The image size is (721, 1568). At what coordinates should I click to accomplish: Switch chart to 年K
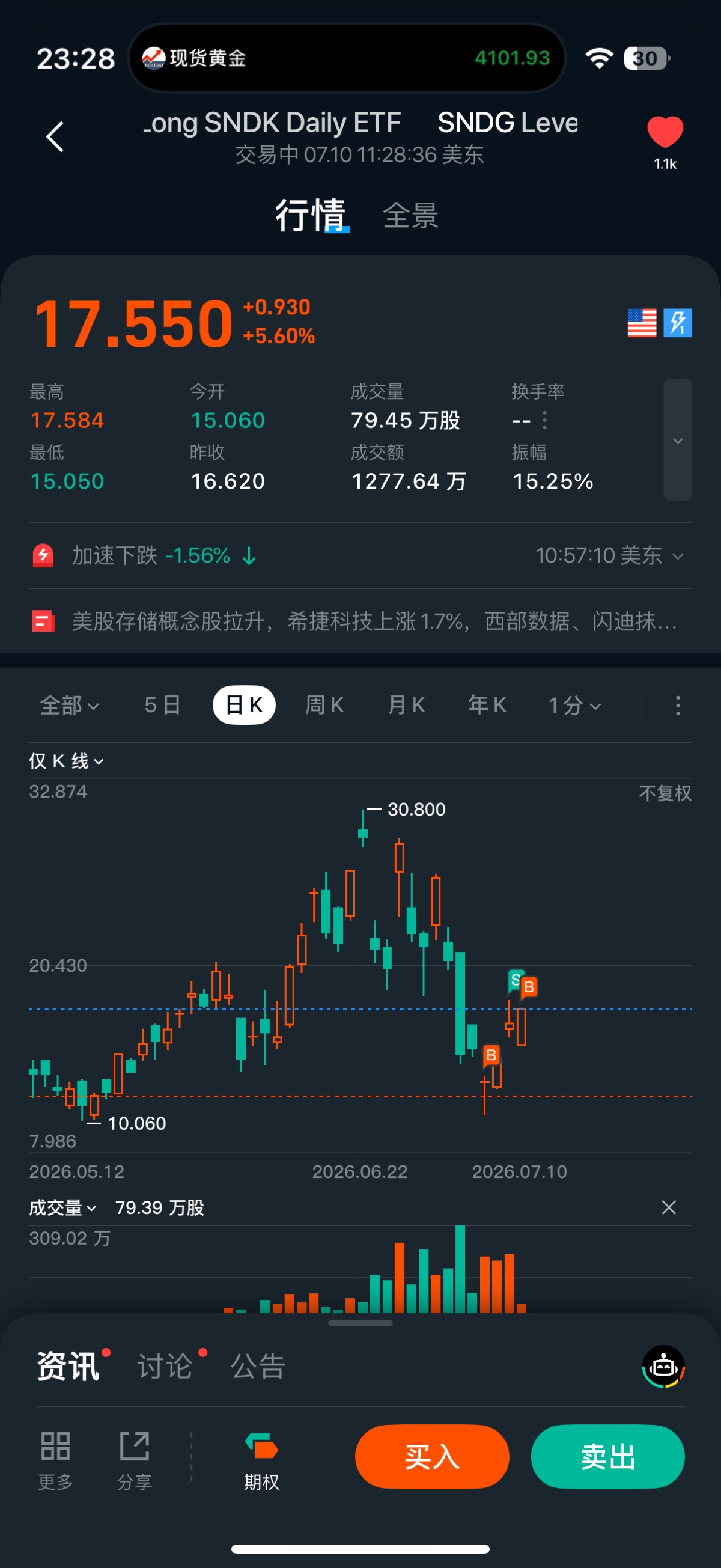coord(487,706)
